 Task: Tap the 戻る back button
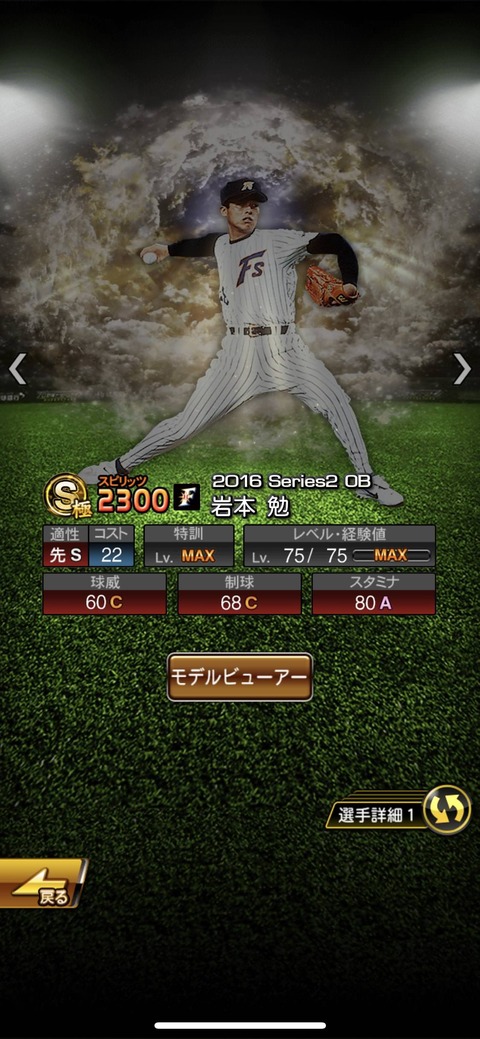pos(43,883)
